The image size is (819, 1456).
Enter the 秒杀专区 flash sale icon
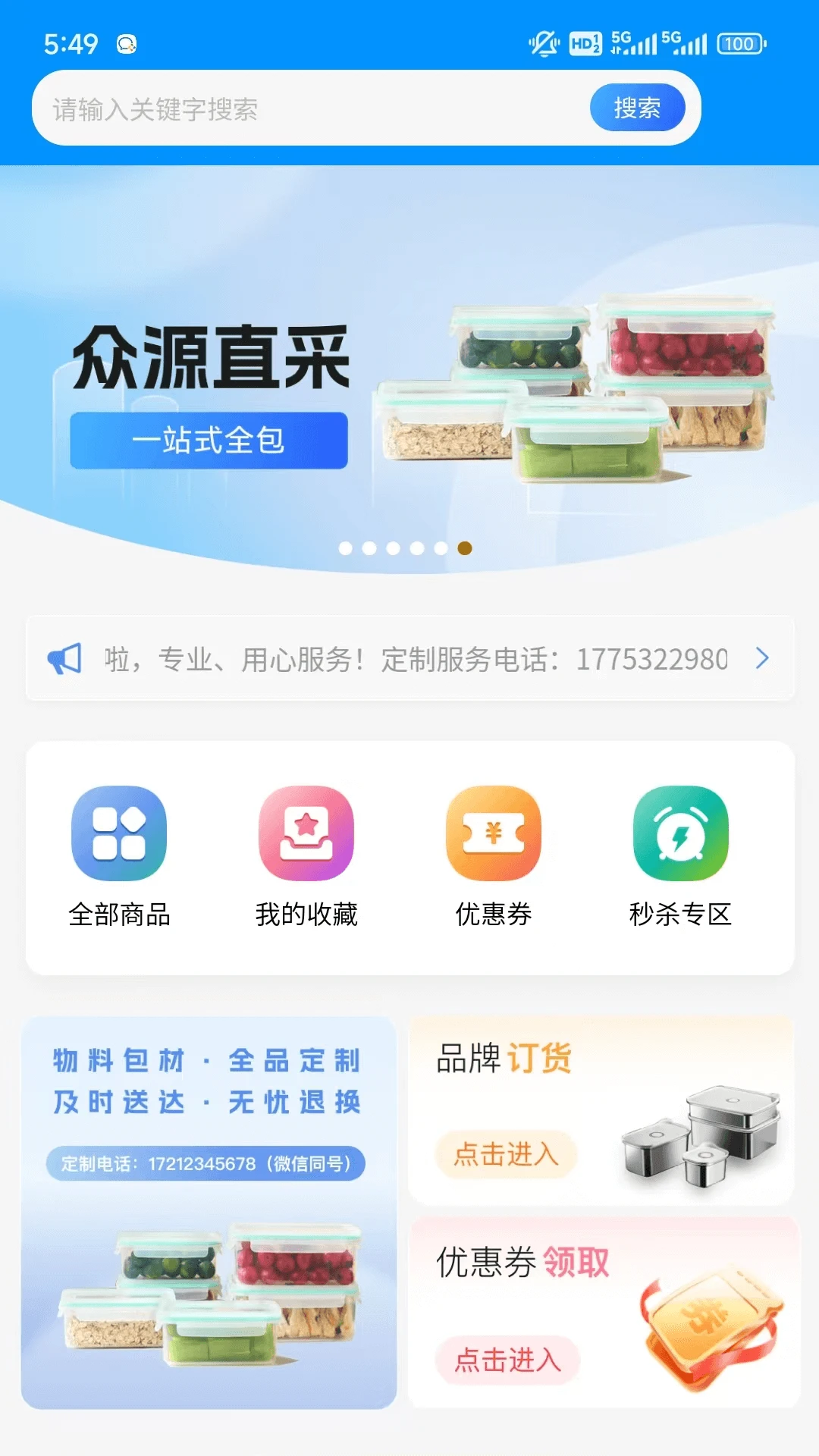pos(679,834)
